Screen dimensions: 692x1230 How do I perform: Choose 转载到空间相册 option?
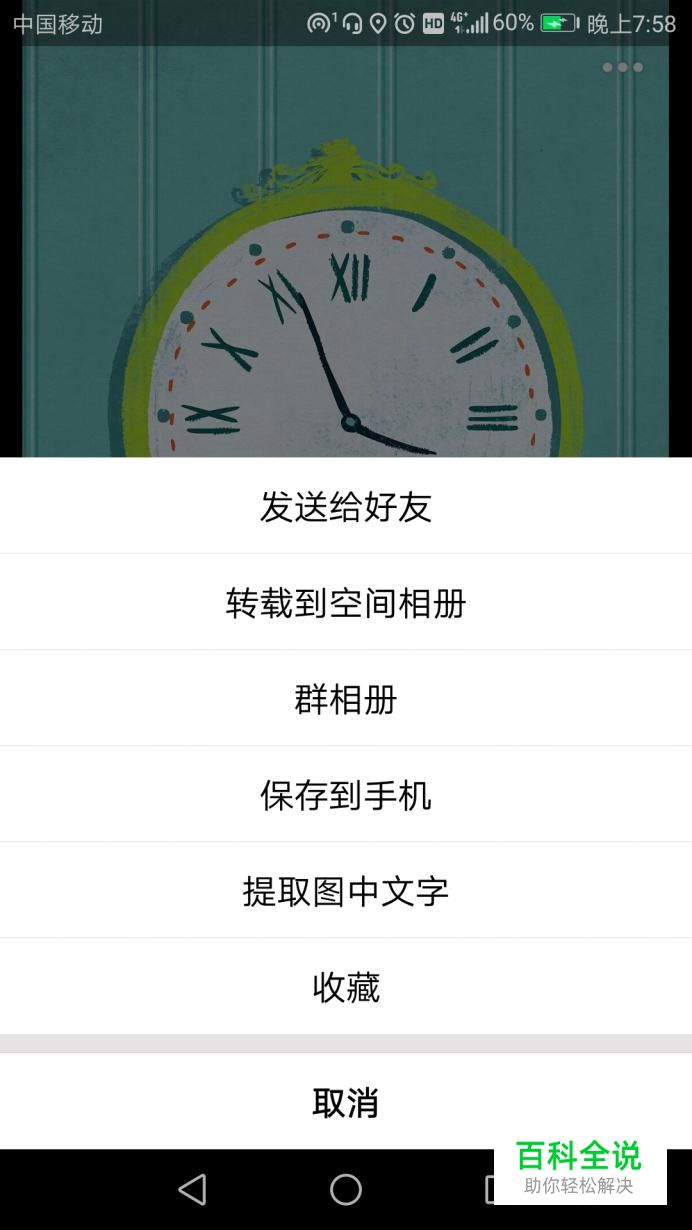[346, 603]
